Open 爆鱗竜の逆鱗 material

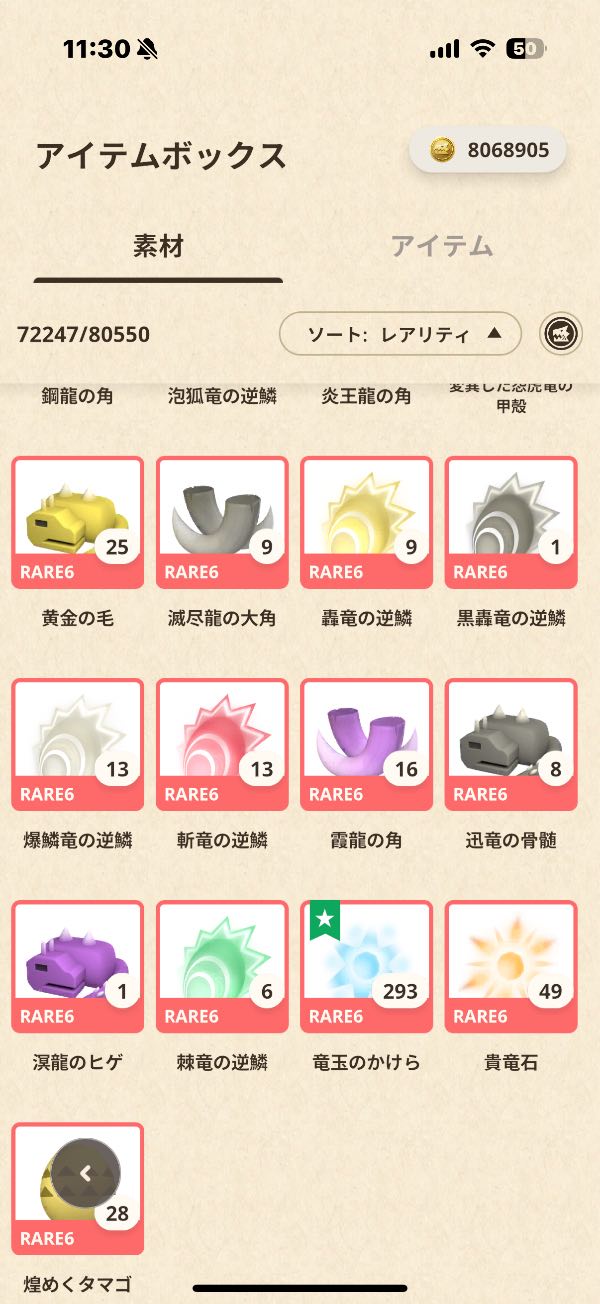click(x=77, y=745)
